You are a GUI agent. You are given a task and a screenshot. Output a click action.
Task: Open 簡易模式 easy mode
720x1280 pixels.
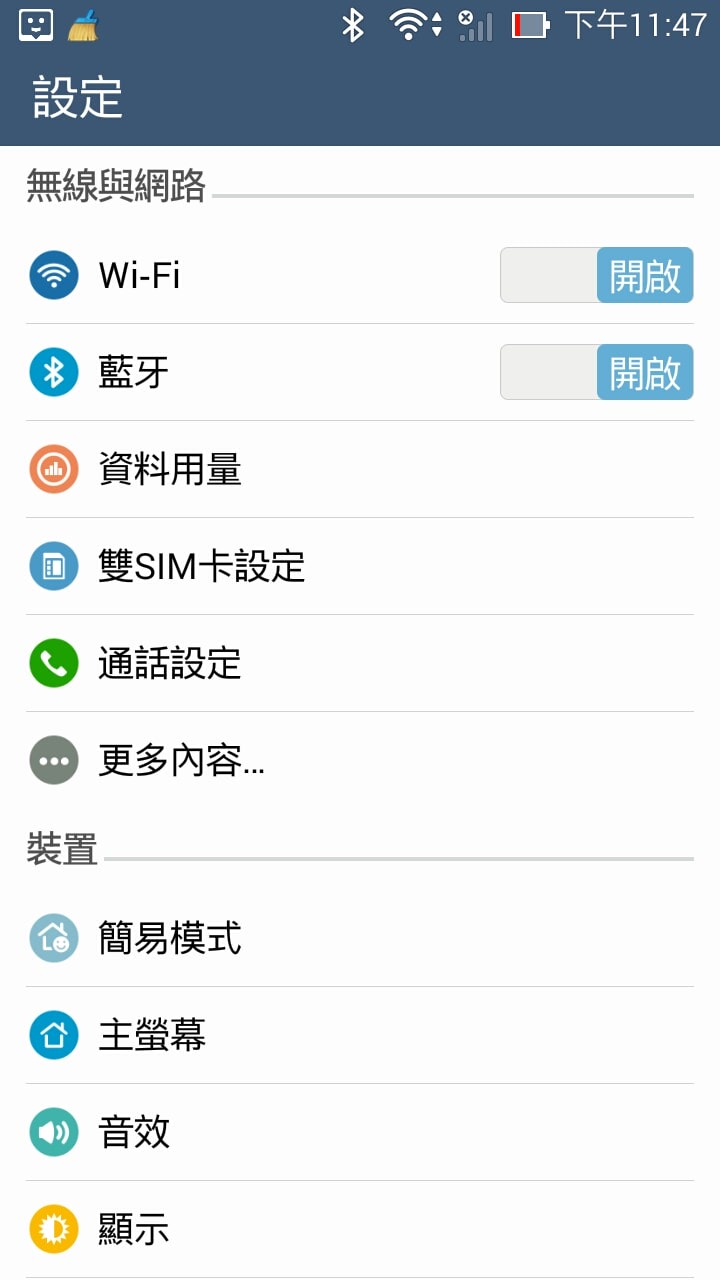[x=360, y=938]
